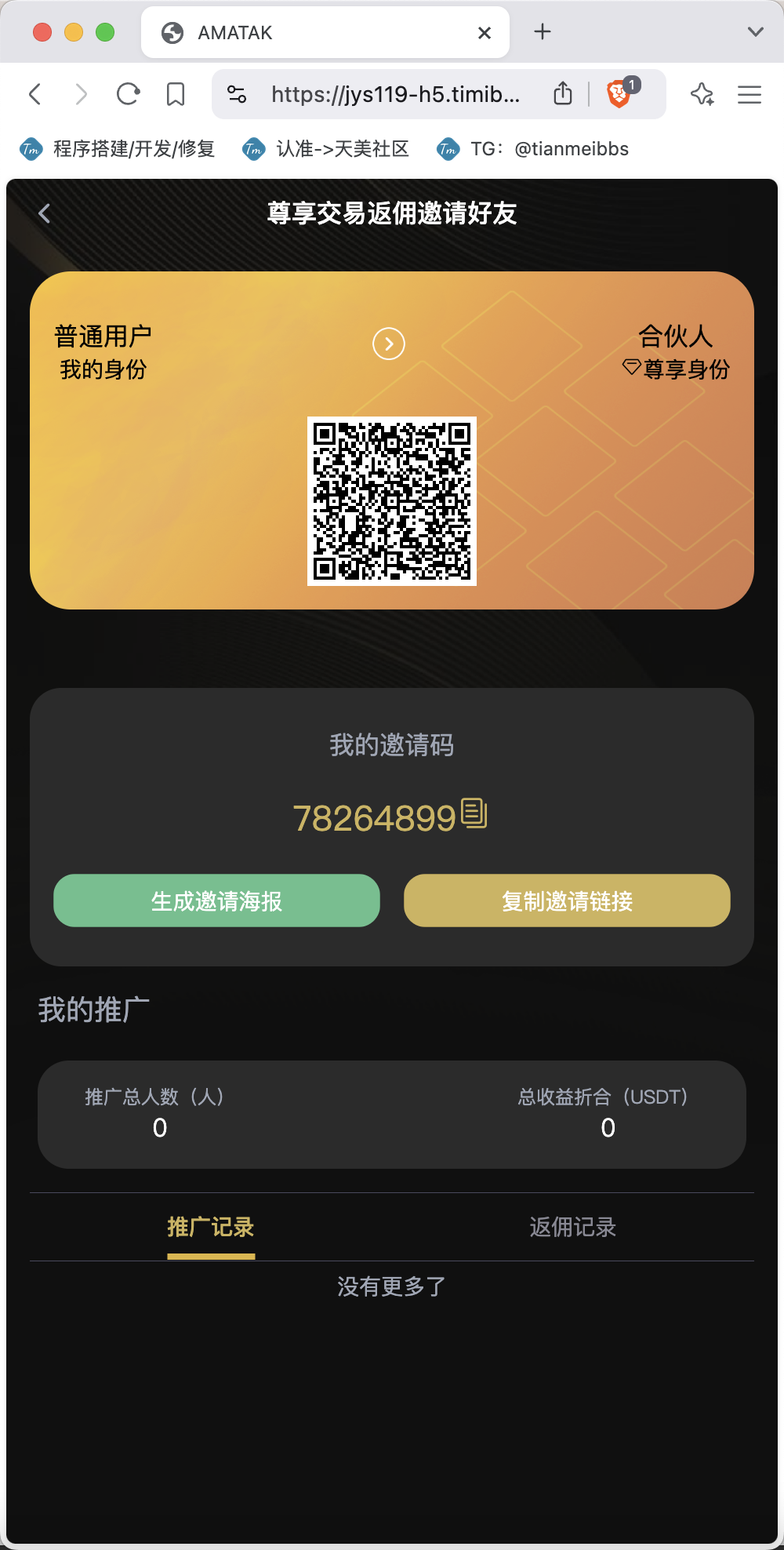Bookmark this page in the browser

coord(176,94)
